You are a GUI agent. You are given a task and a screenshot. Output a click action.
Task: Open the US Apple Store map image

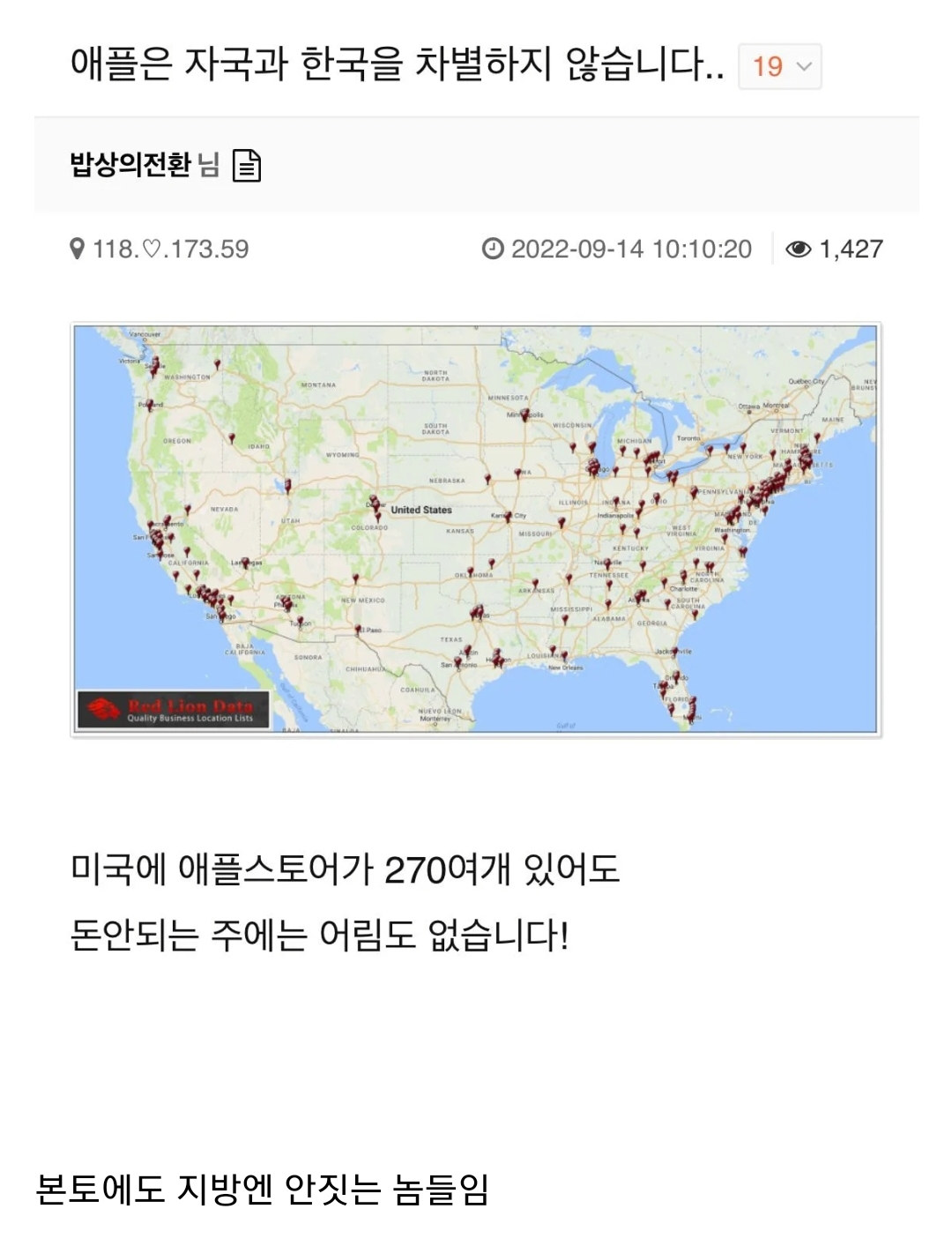click(x=476, y=529)
